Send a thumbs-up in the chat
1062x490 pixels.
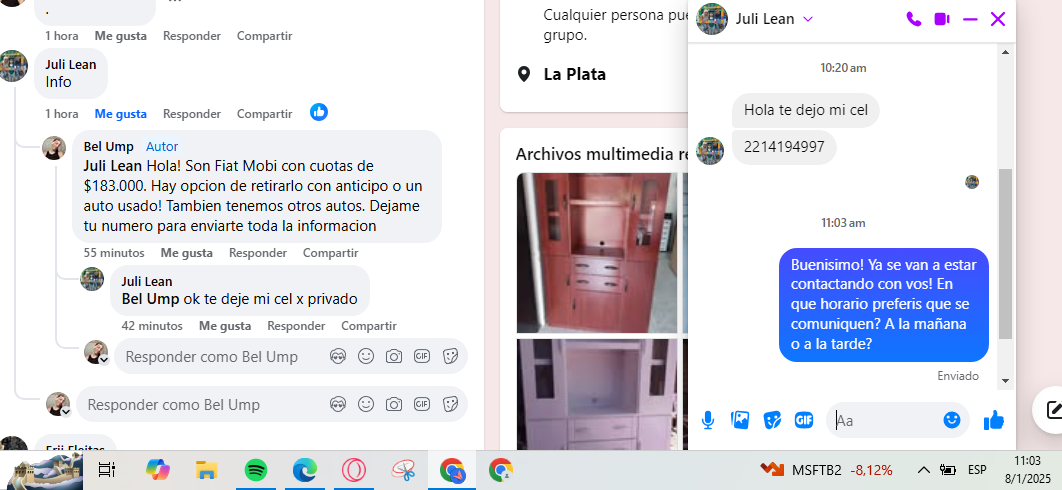993,420
